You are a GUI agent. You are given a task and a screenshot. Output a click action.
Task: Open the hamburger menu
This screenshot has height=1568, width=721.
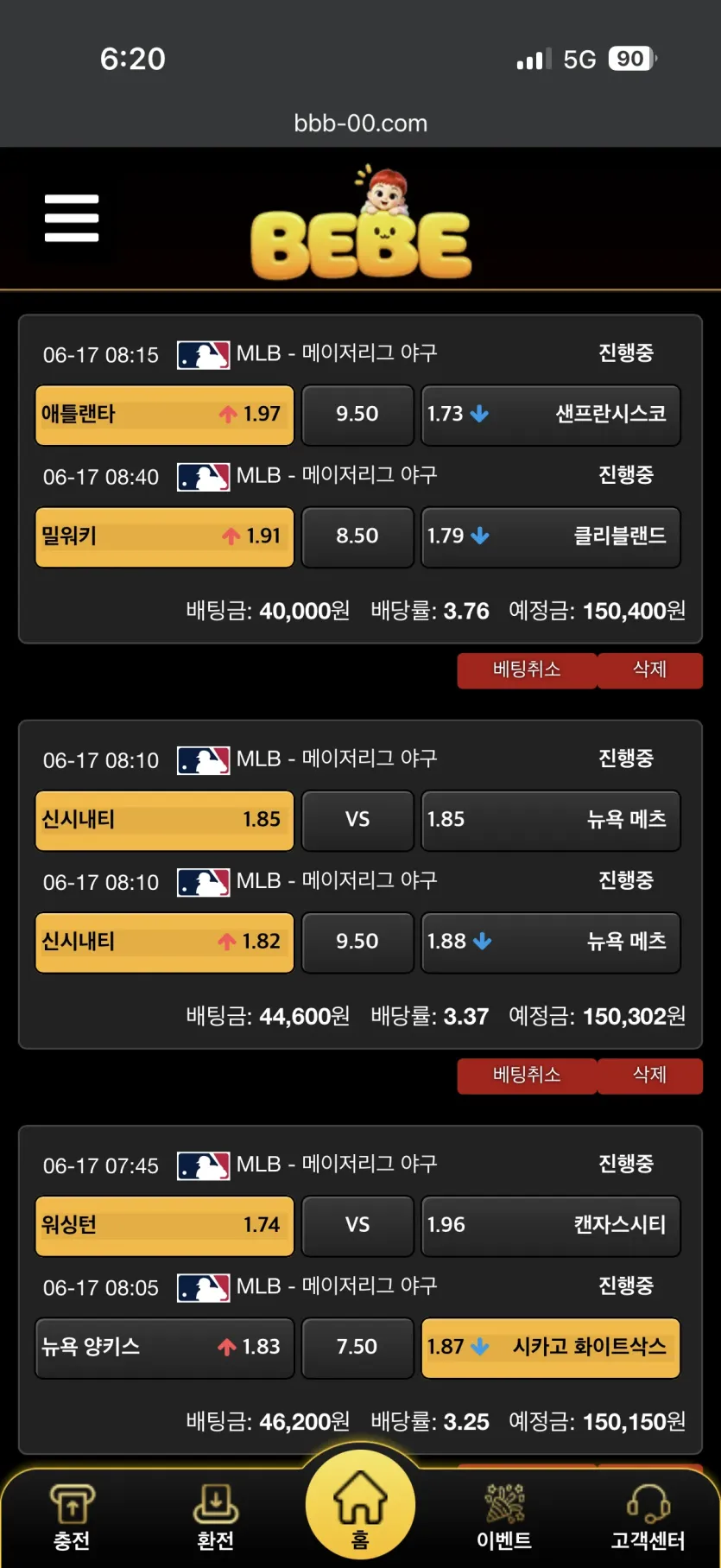click(x=72, y=218)
